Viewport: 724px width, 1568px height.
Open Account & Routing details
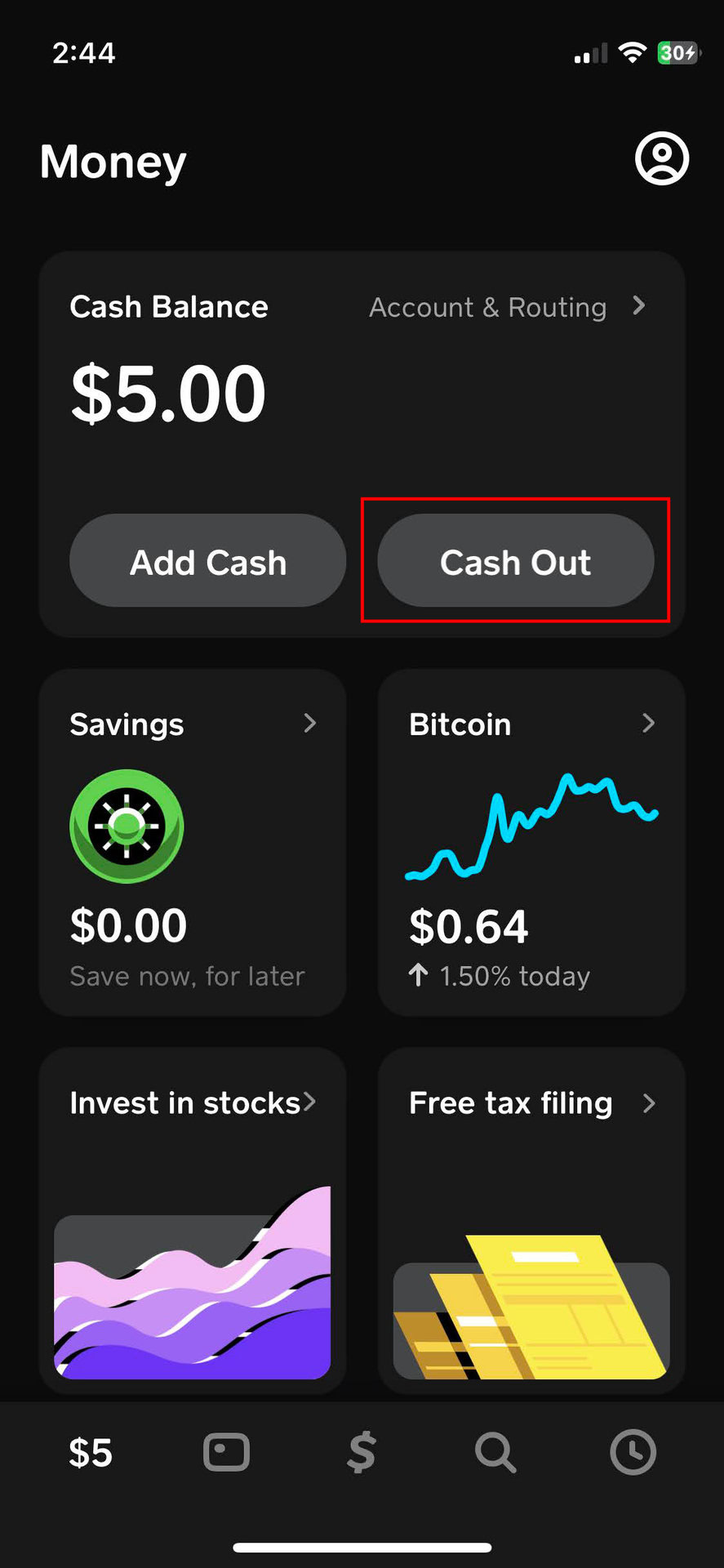[x=507, y=307]
